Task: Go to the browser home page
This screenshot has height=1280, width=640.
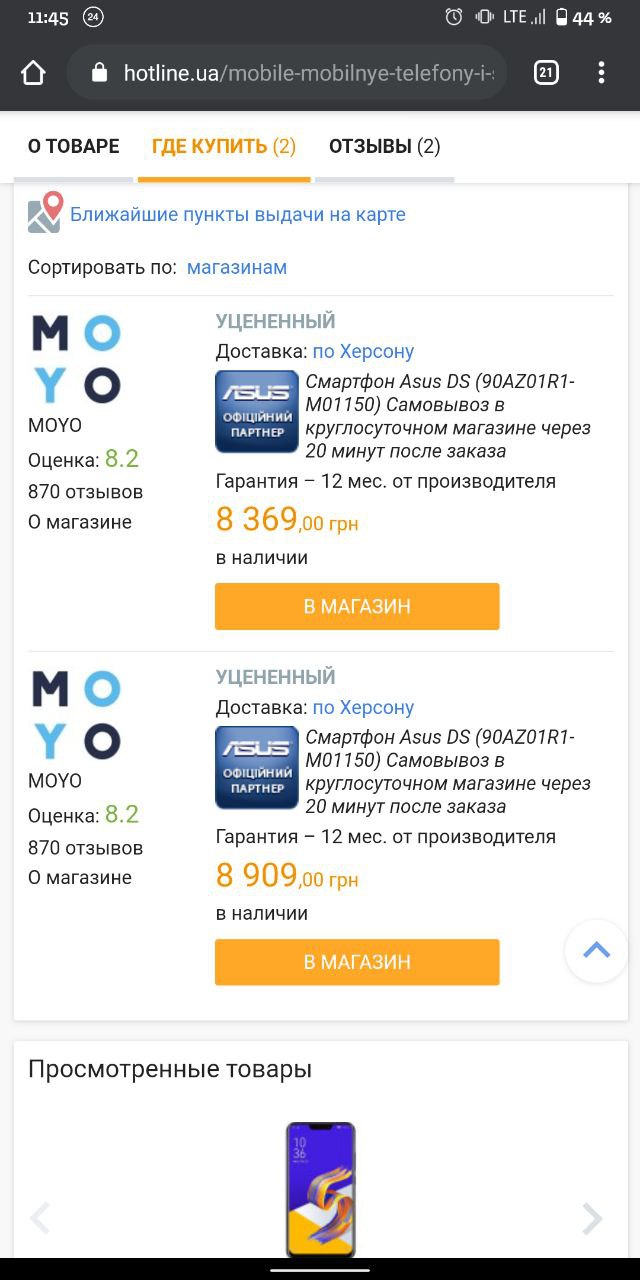Action: point(33,73)
